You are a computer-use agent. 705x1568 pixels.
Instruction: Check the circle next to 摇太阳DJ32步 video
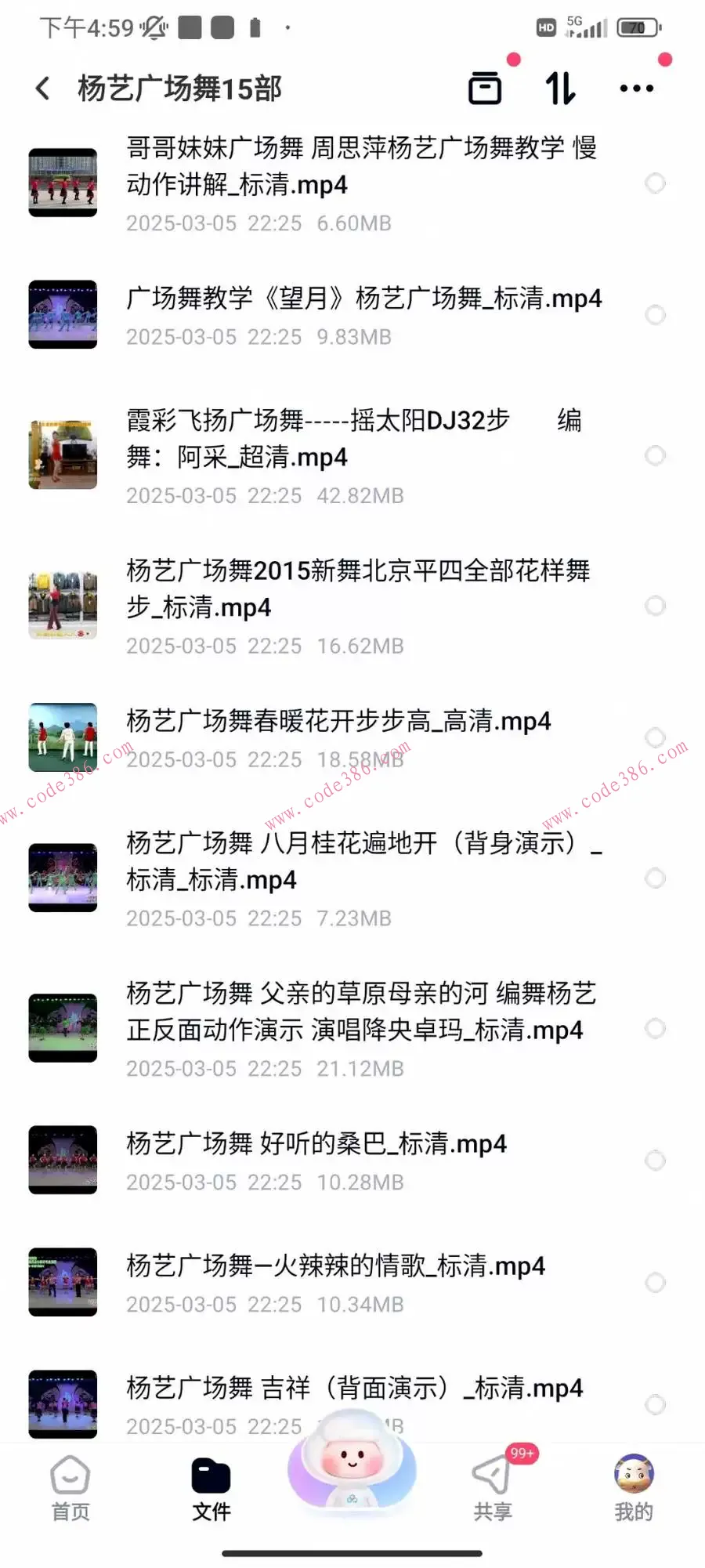656,454
